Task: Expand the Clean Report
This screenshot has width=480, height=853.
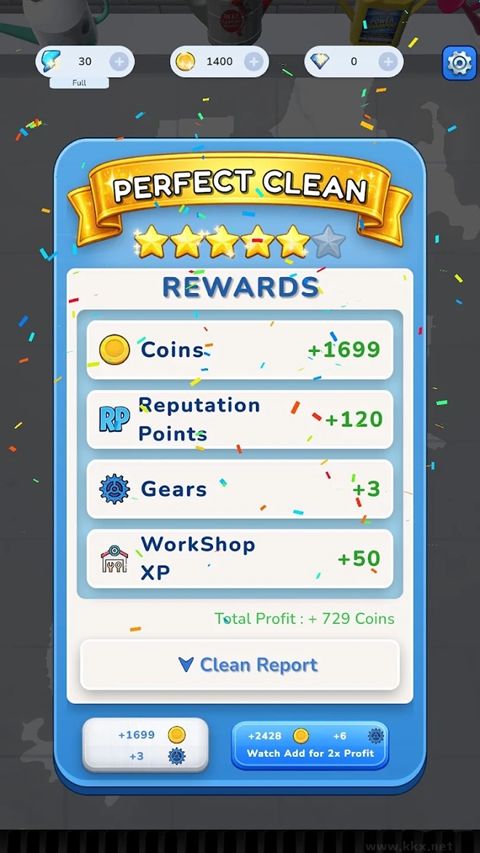Action: point(240,665)
